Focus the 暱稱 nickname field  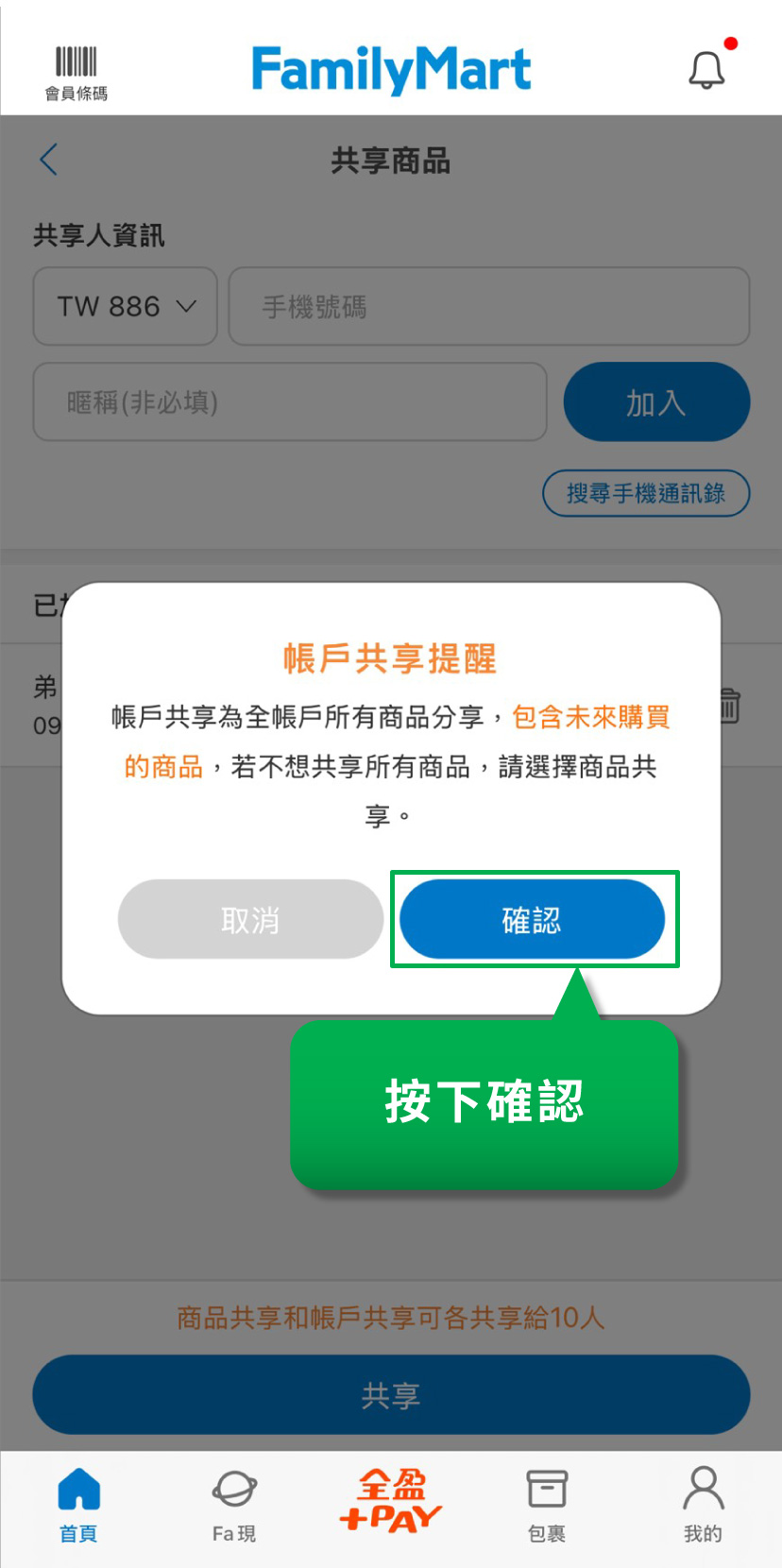pyautogui.click(x=290, y=402)
